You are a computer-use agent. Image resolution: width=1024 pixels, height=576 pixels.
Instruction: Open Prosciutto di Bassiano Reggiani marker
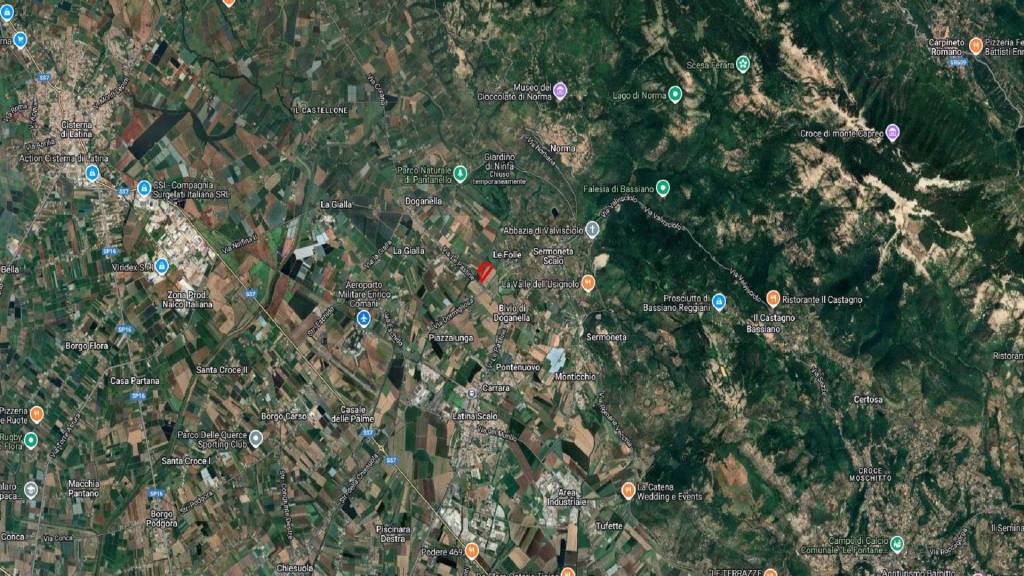click(x=719, y=300)
